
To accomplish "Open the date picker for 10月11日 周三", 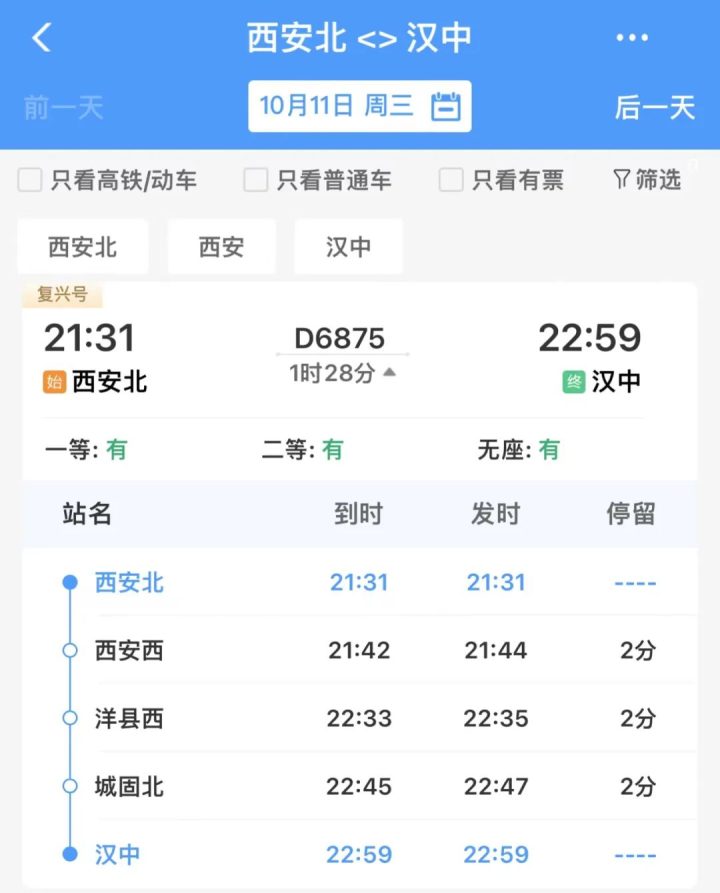I will 359,106.
